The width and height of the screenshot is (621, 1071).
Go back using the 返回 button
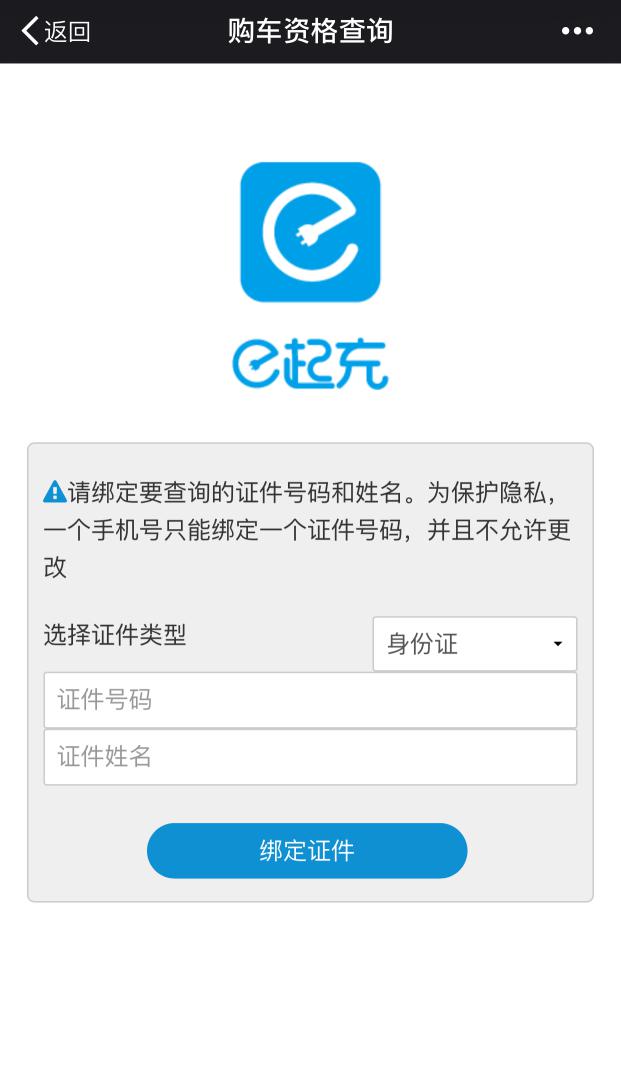point(56,31)
